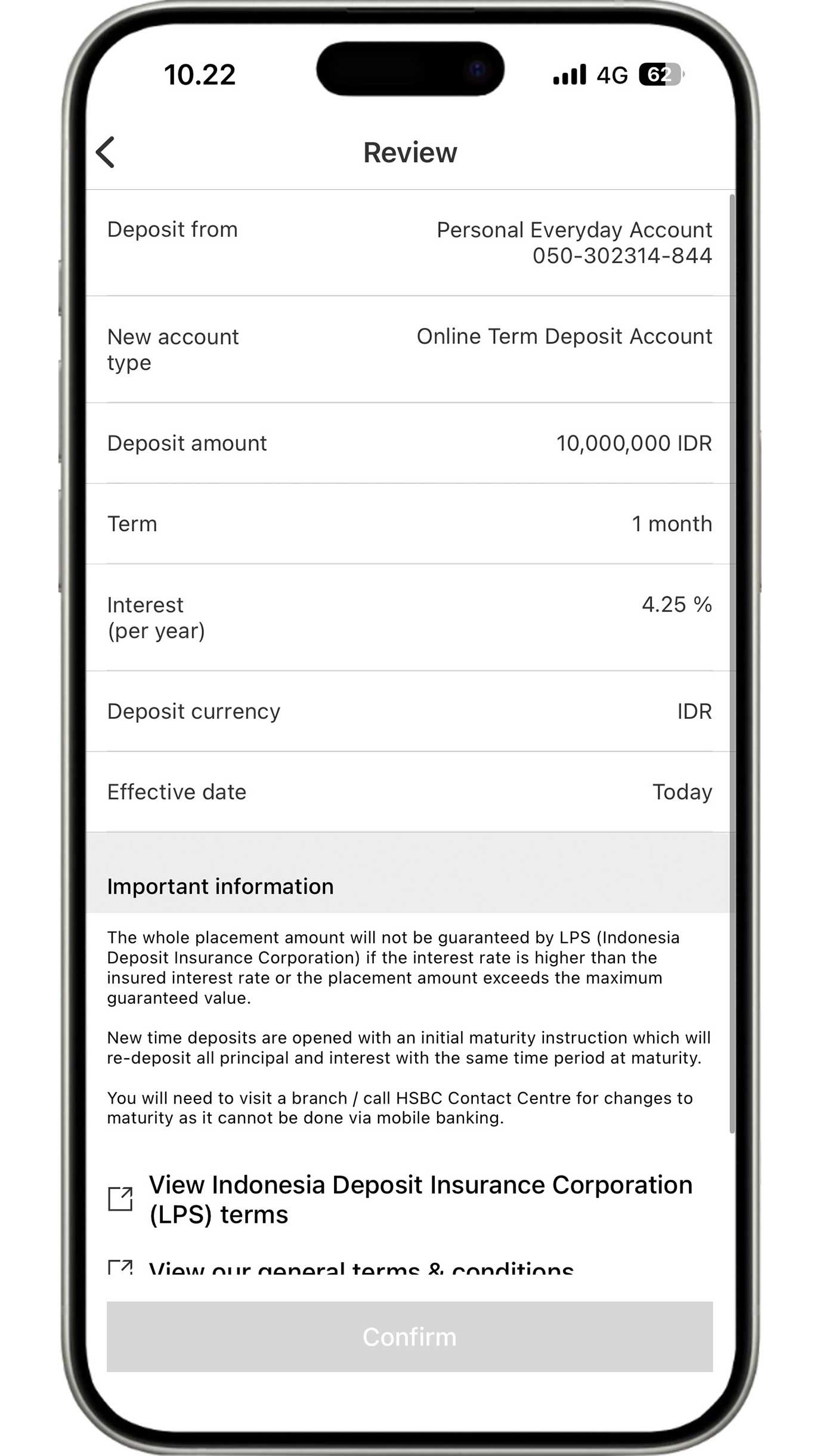View our general terms & conditions

341,1266
